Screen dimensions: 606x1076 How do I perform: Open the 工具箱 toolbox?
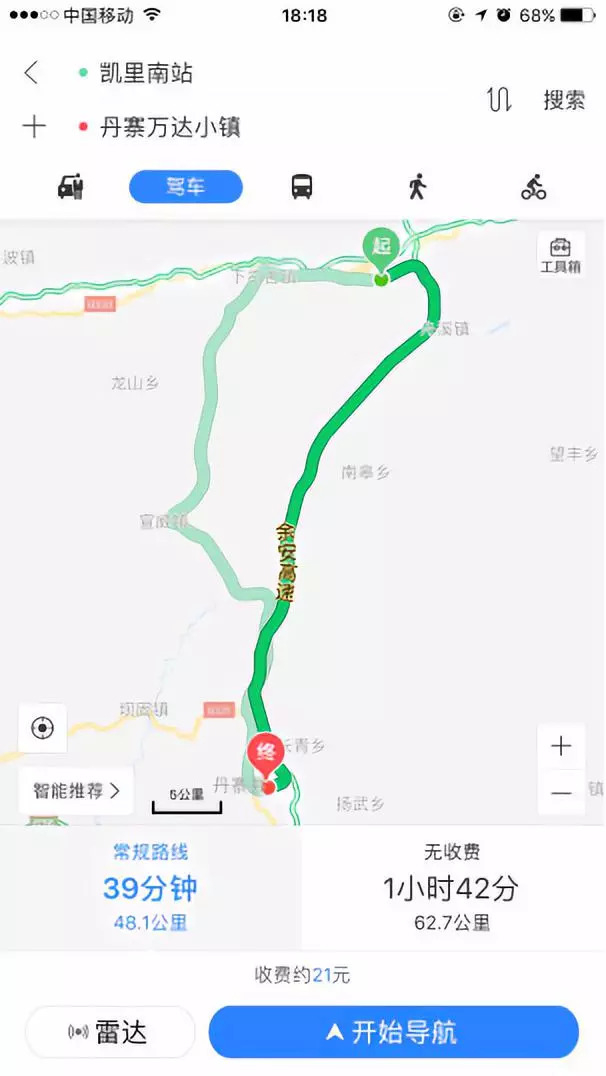point(561,255)
